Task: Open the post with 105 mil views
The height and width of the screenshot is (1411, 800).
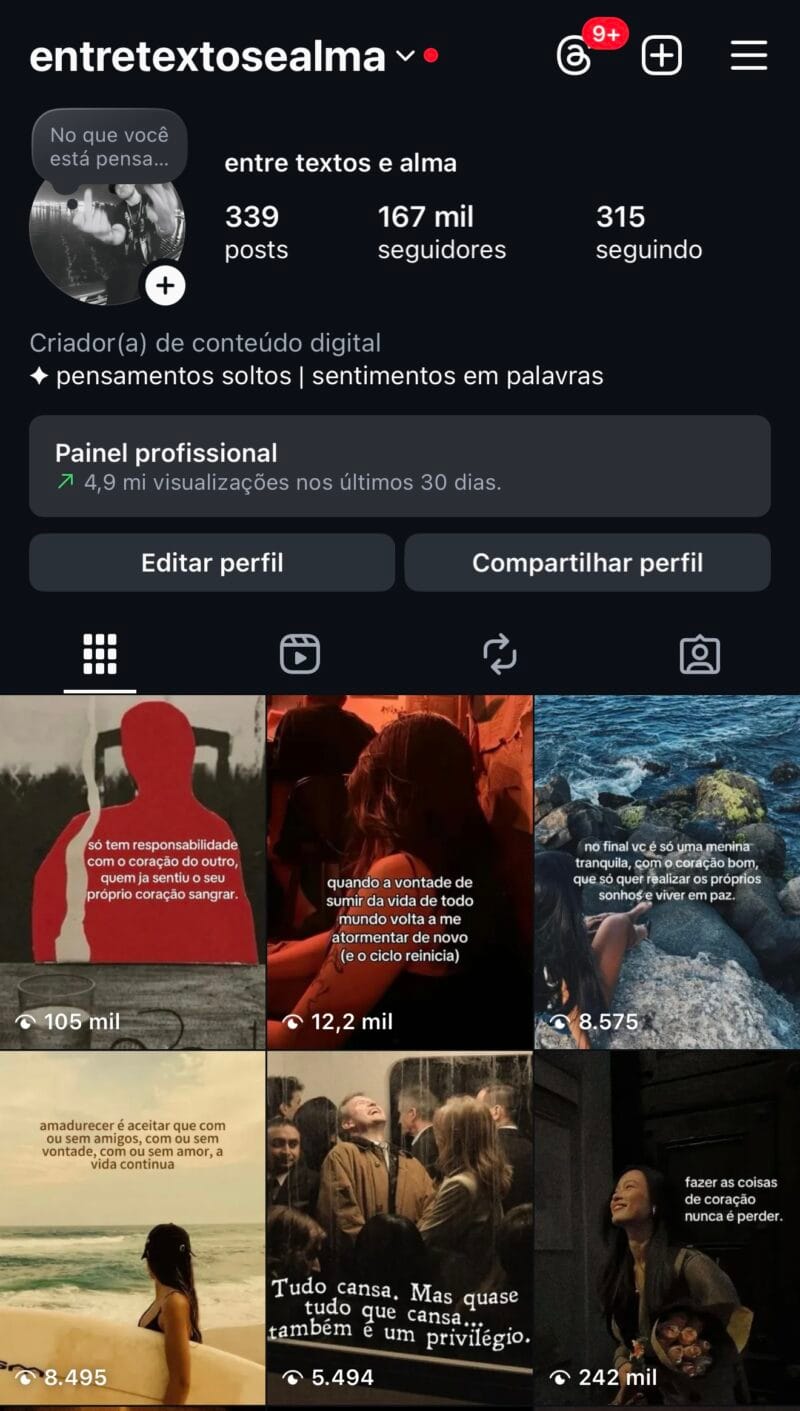Action: click(x=132, y=870)
